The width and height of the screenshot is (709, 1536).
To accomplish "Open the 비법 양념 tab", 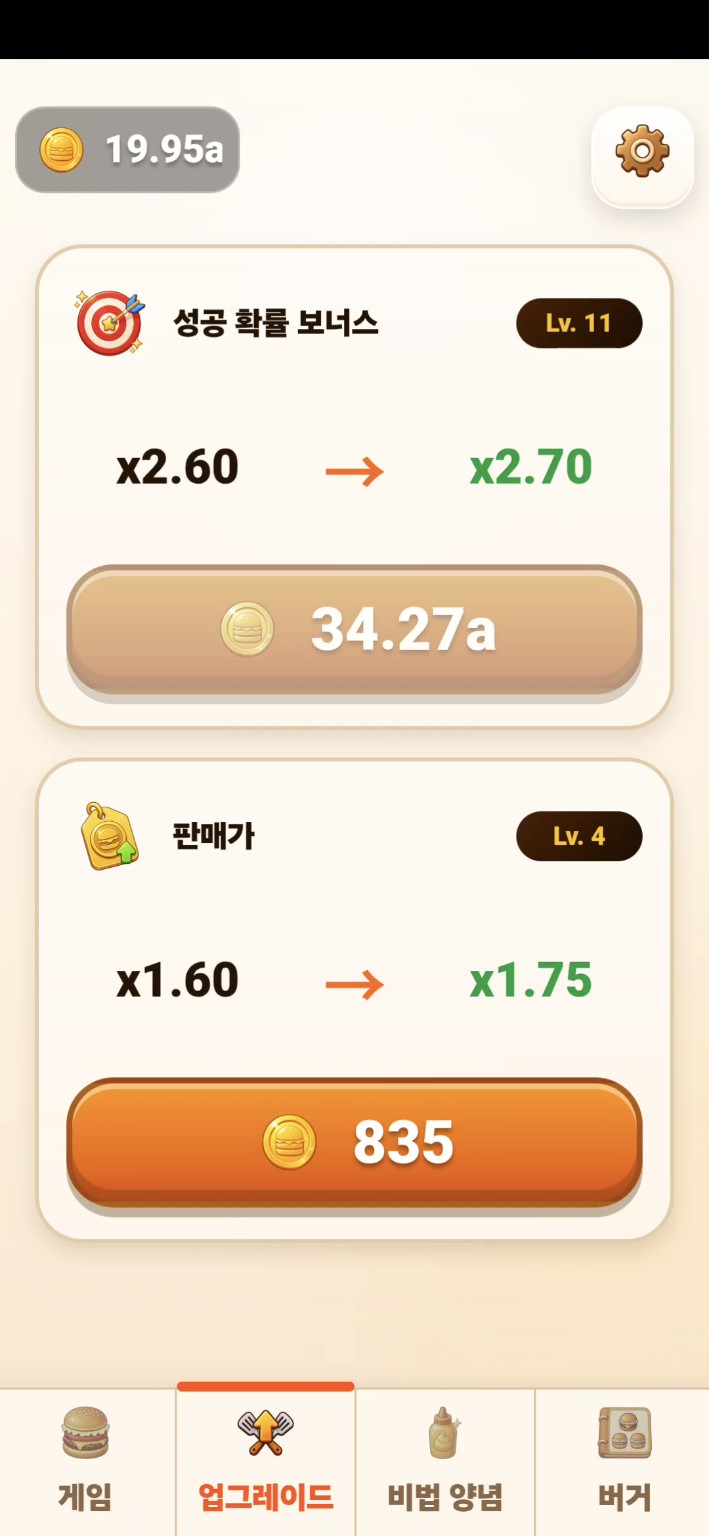I will [445, 1462].
